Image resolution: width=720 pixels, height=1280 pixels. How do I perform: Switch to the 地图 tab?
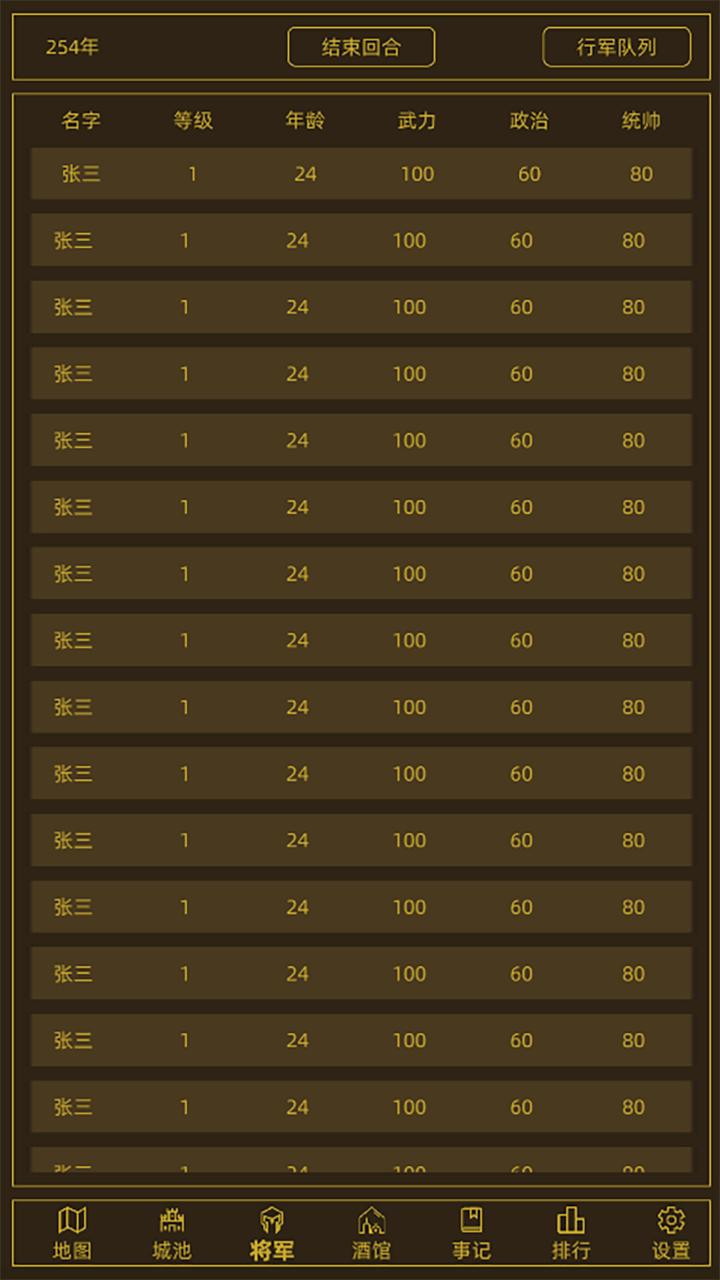click(x=72, y=1233)
